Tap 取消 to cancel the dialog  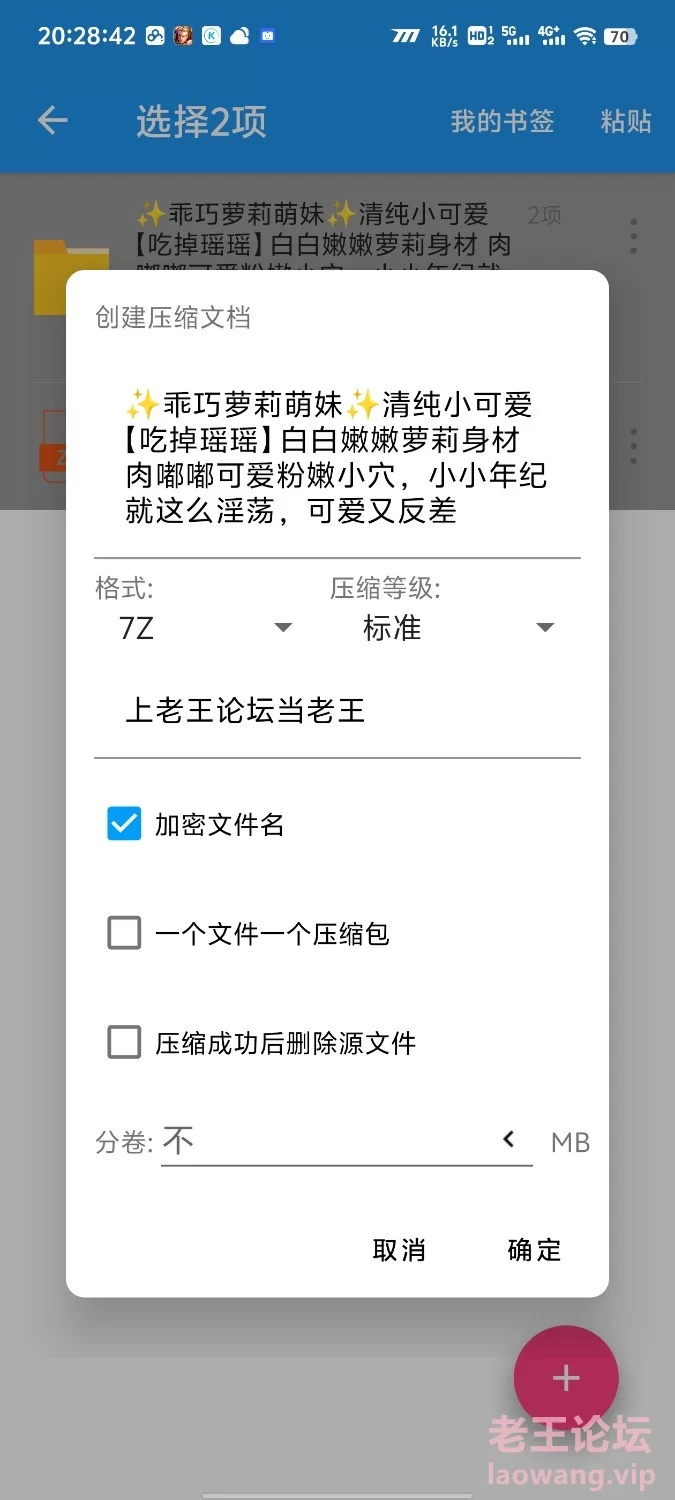point(399,1250)
